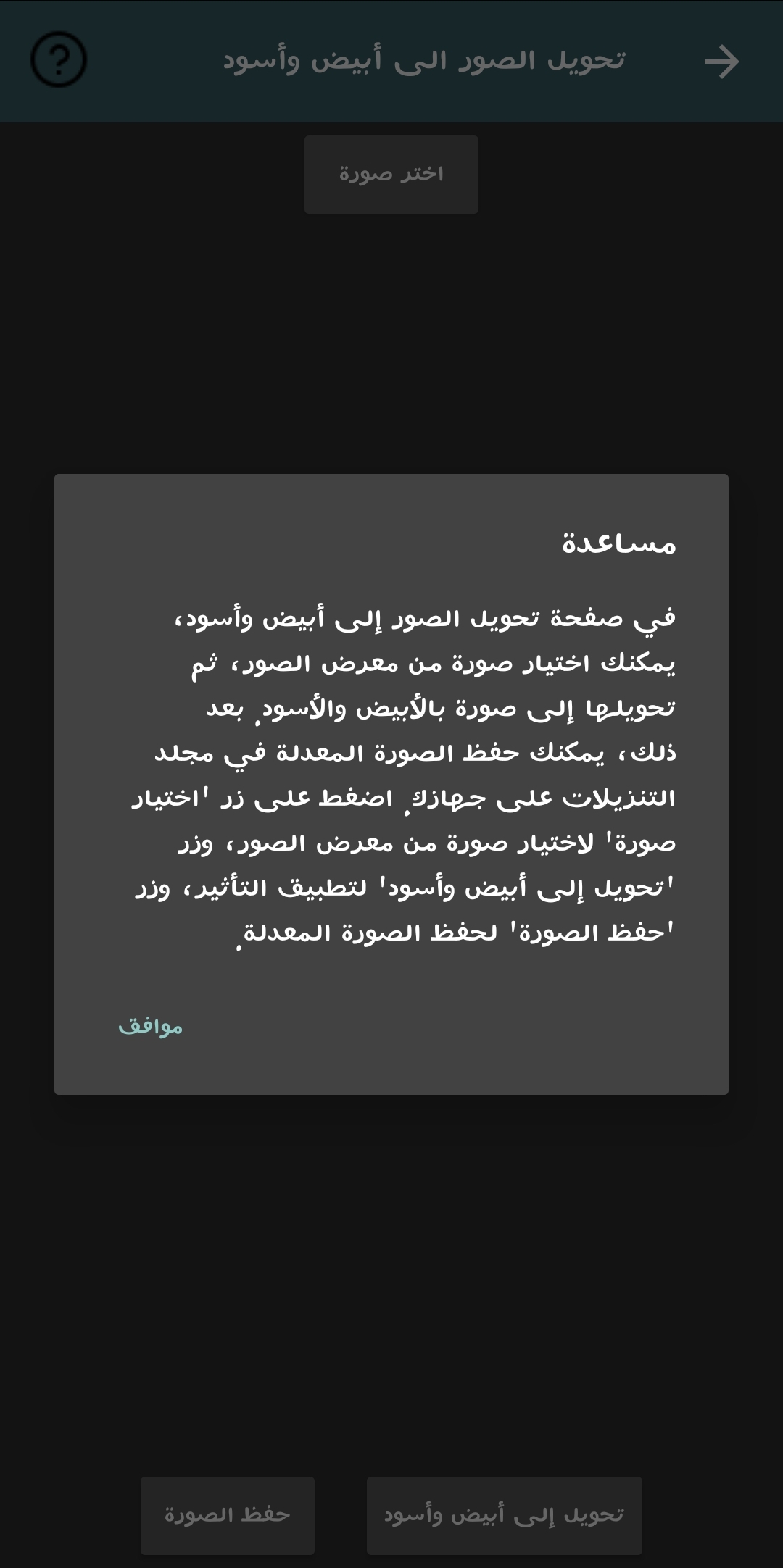Choose a picture via اختر صورة
The height and width of the screenshot is (1568, 783).
pyautogui.click(x=391, y=174)
